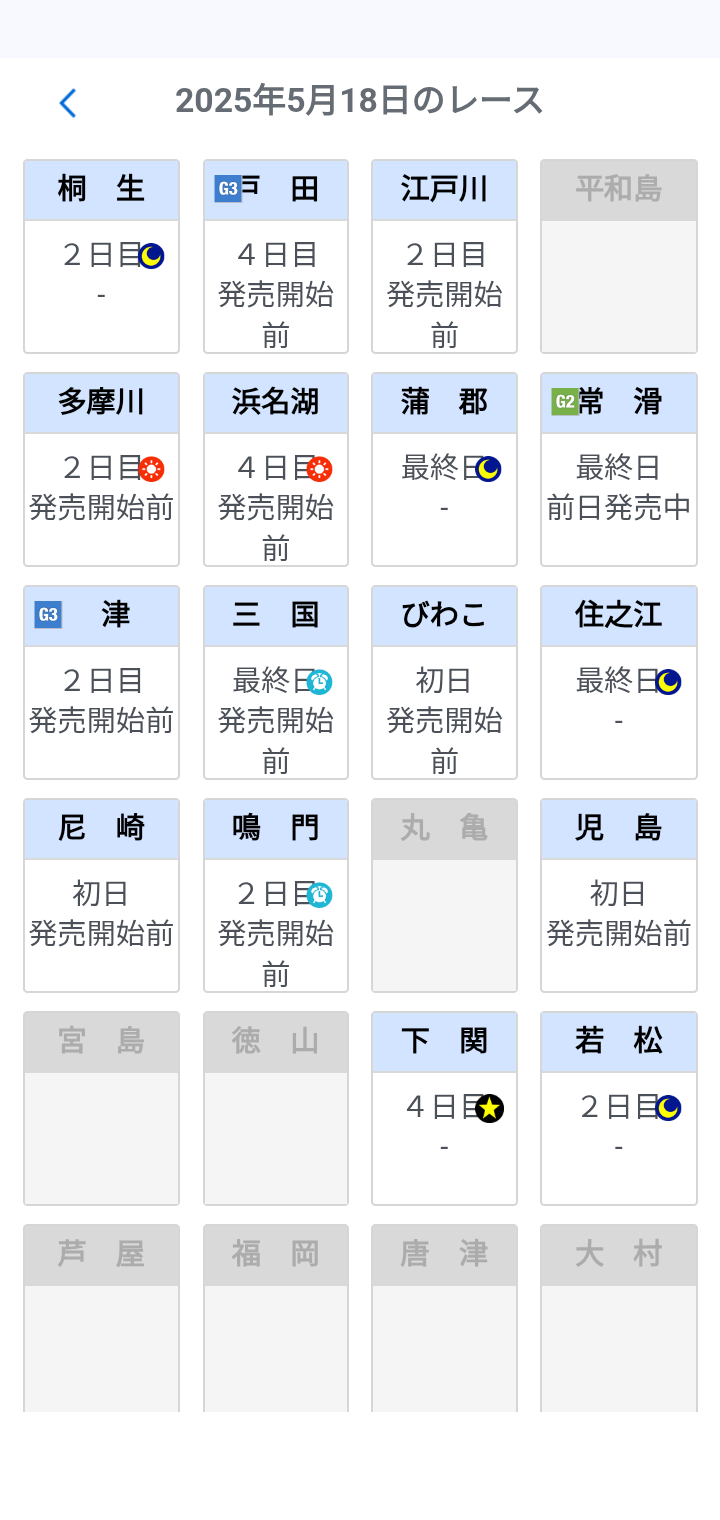
Task: Select the 戸田 G3 venue card
Action: click(x=276, y=256)
